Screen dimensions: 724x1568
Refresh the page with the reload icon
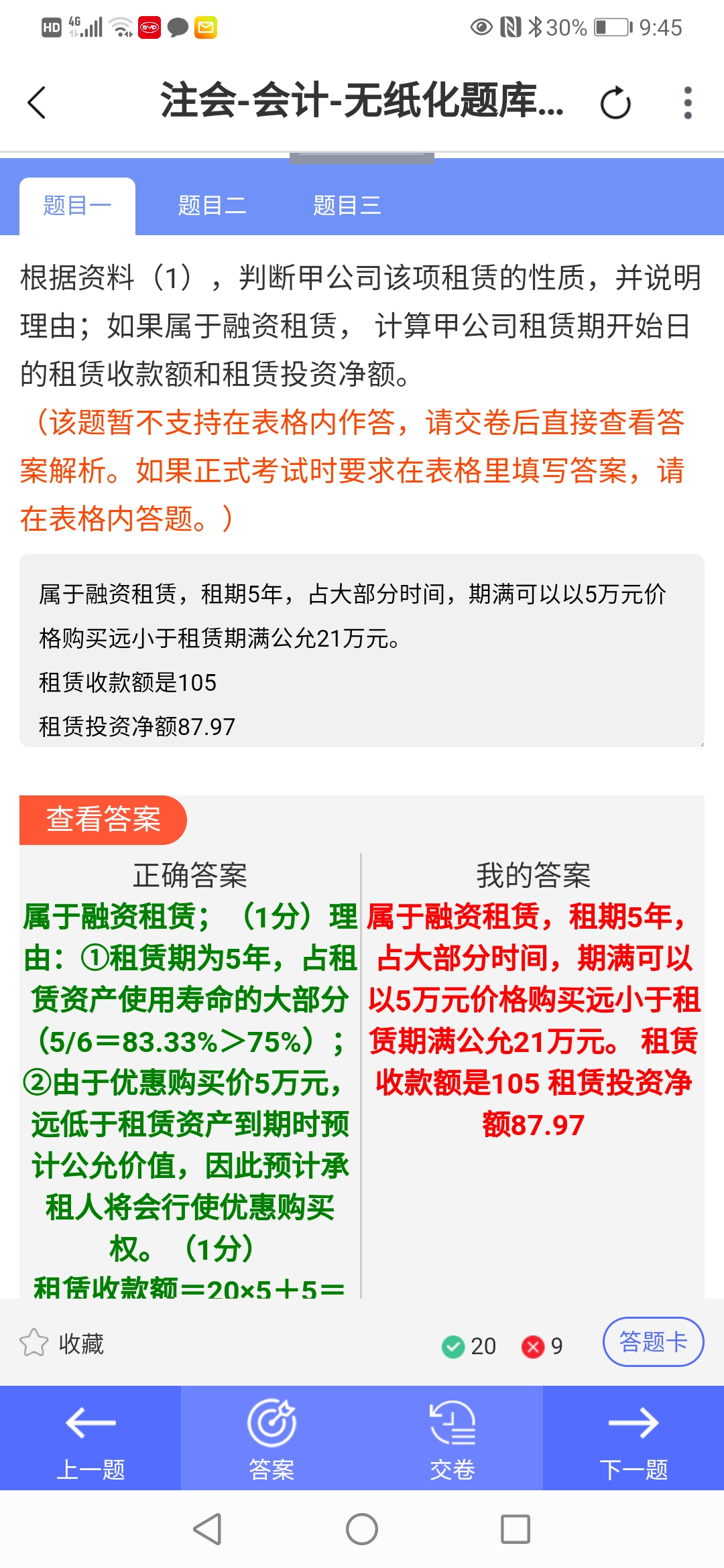point(615,103)
